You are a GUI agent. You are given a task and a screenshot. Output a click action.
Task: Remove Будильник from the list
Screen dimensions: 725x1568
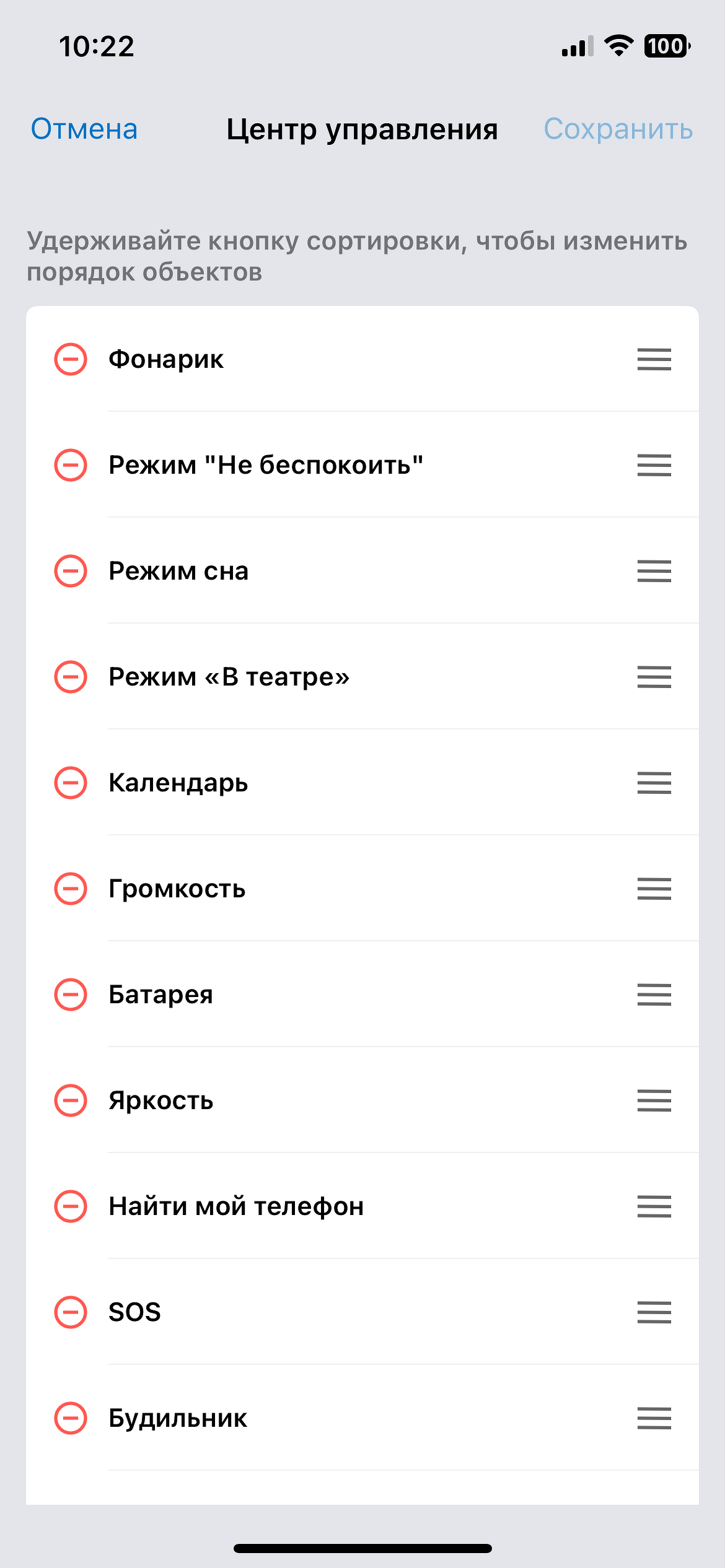click(x=71, y=1418)
